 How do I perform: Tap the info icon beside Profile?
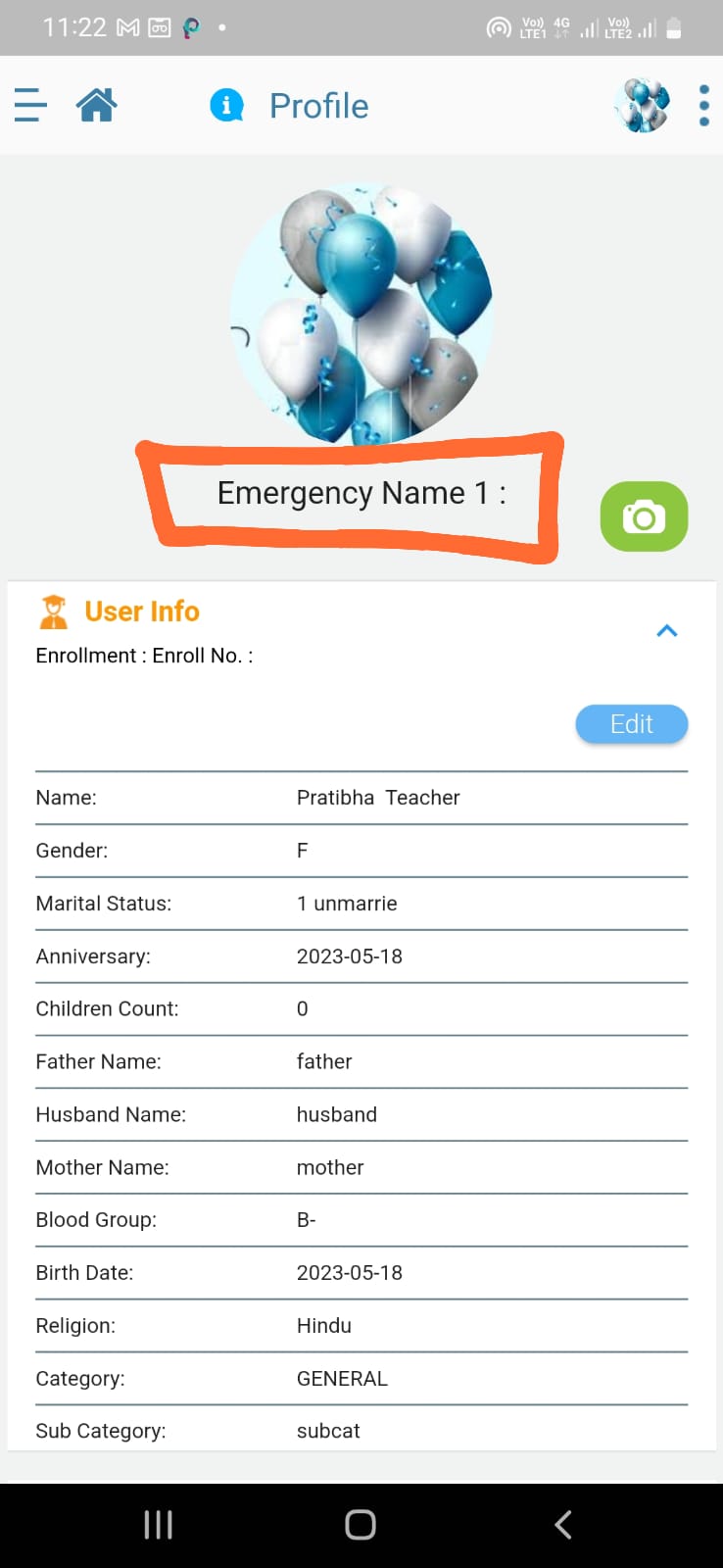point(226,105)
